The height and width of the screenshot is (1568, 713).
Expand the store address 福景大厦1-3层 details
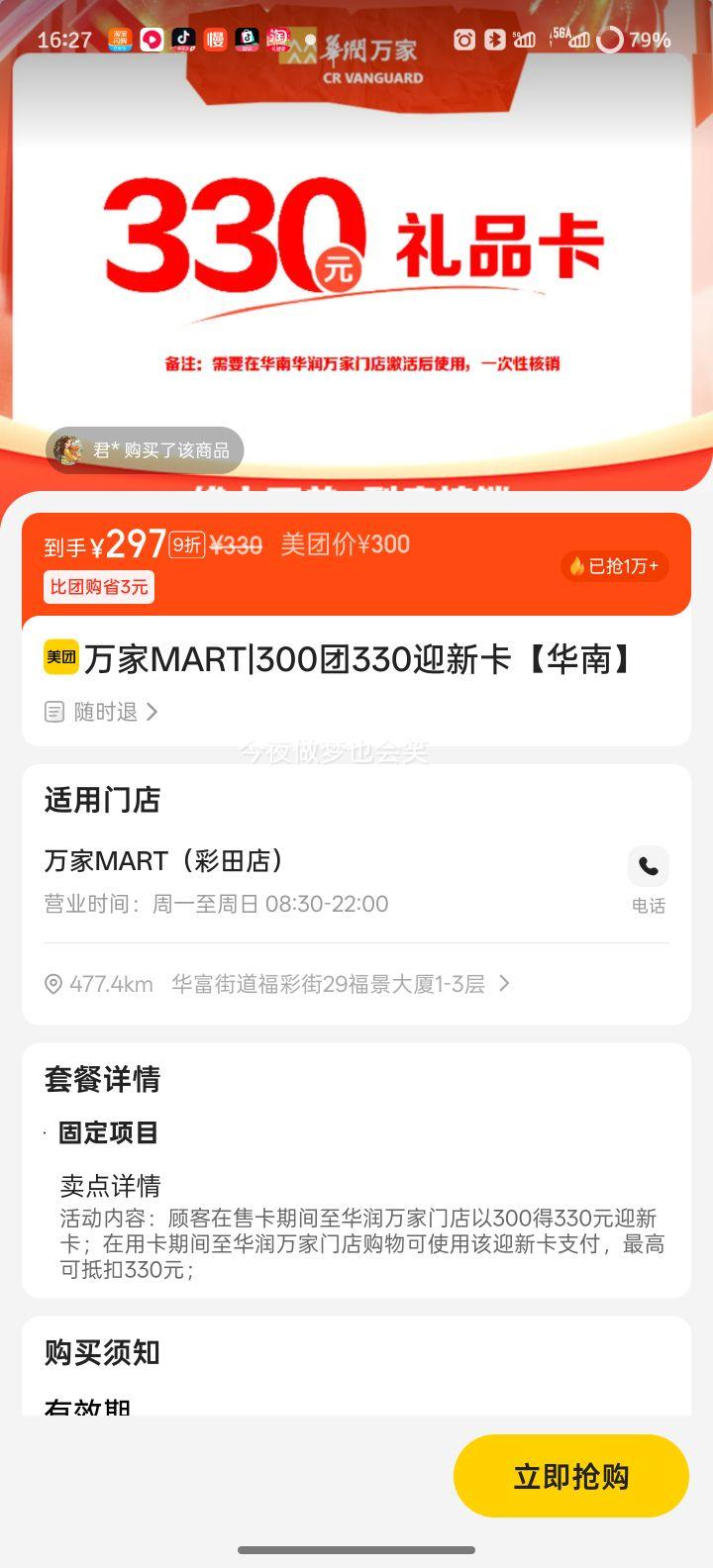504,983
